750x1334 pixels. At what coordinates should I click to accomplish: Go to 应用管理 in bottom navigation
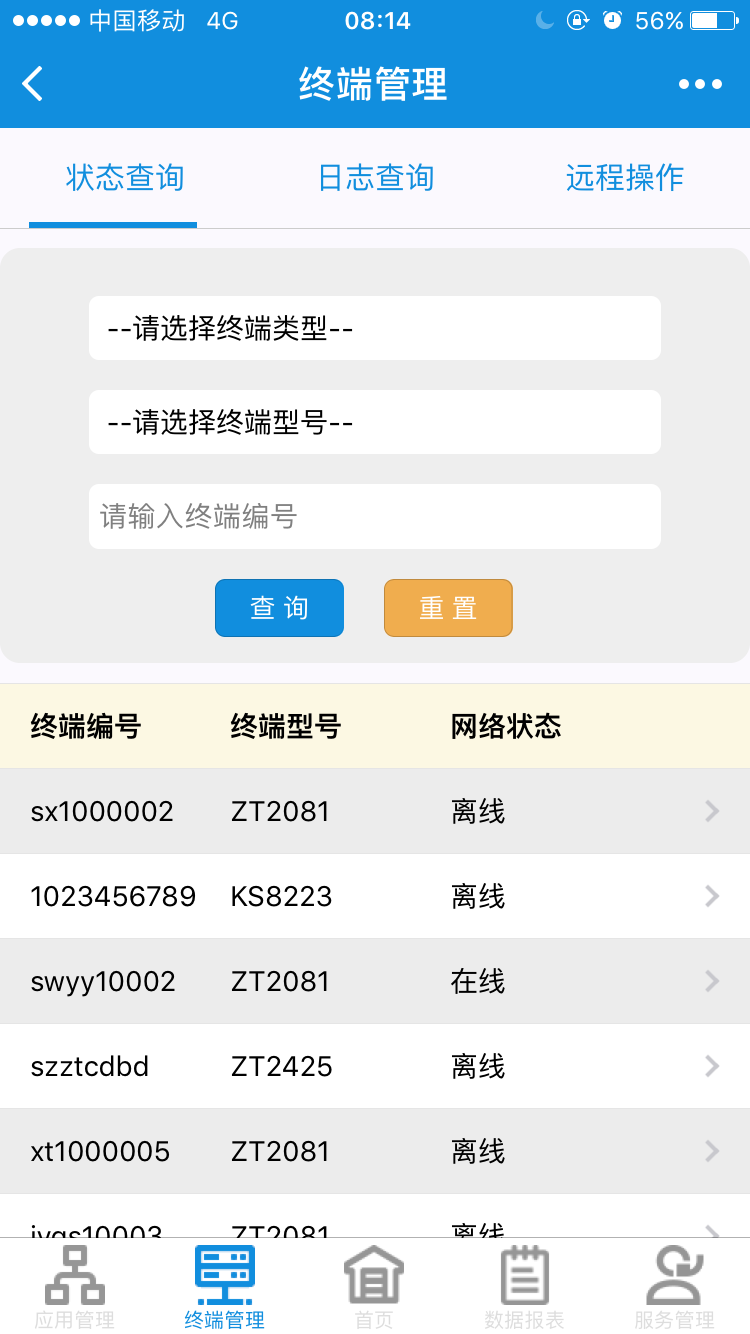coord(75,1288)
